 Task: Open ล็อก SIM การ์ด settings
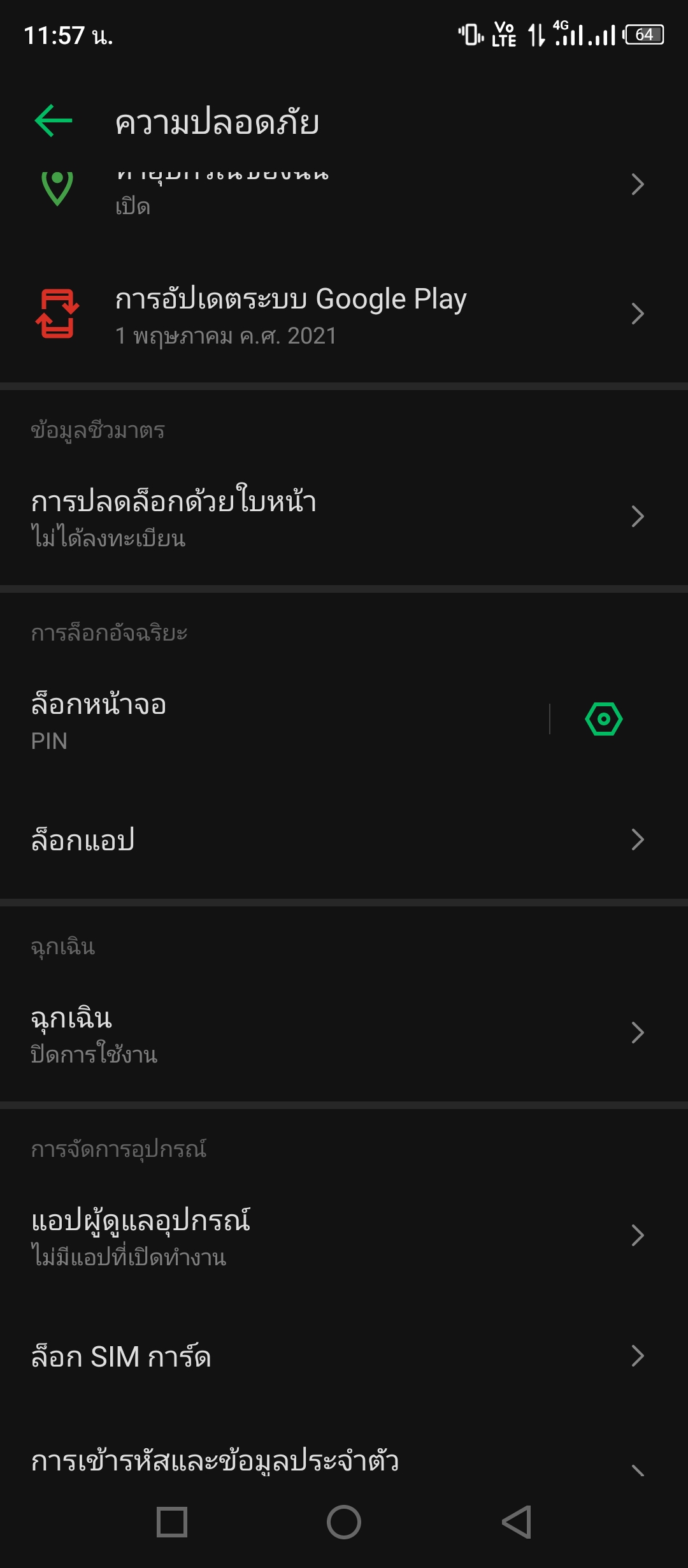[344, 1356]
